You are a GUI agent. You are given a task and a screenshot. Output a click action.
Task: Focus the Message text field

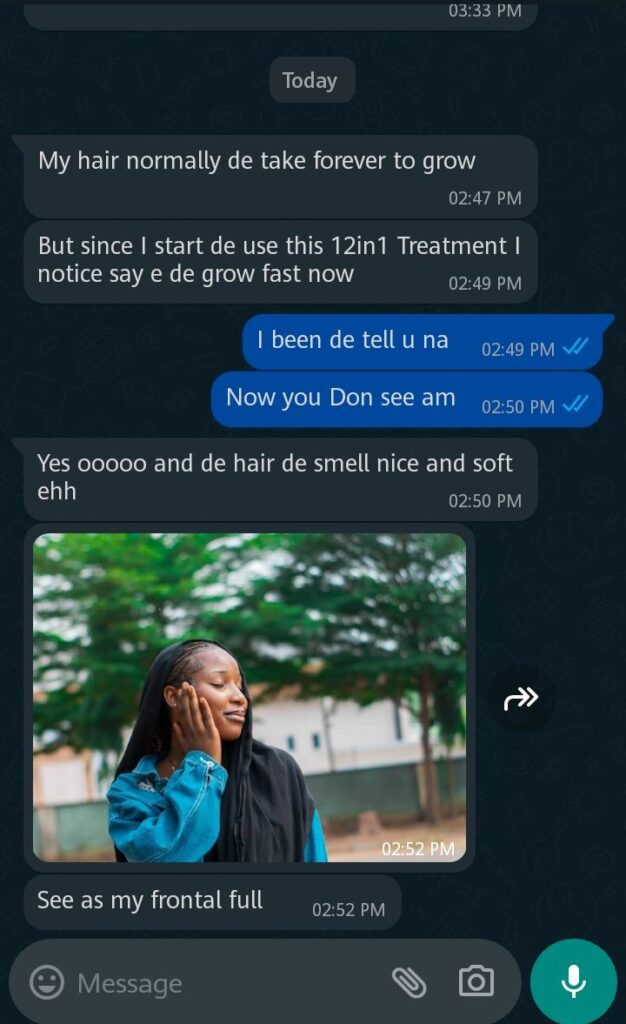220,983
